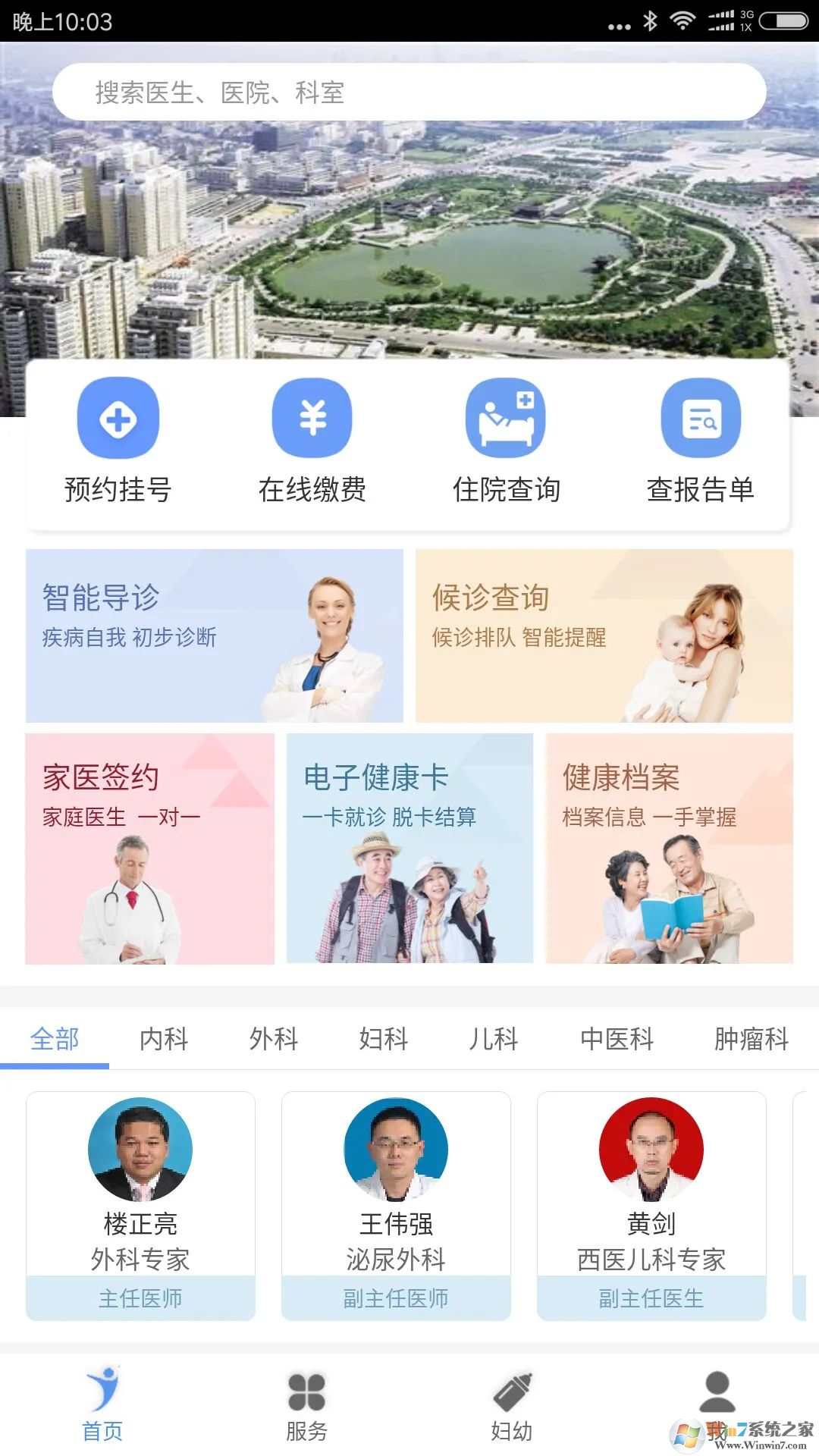Image resolution: width=819 pixels, height=1456 pixels.
Task: Select the 妇科 department tab
Action: pyautogui.click(x=384, y=1039)
